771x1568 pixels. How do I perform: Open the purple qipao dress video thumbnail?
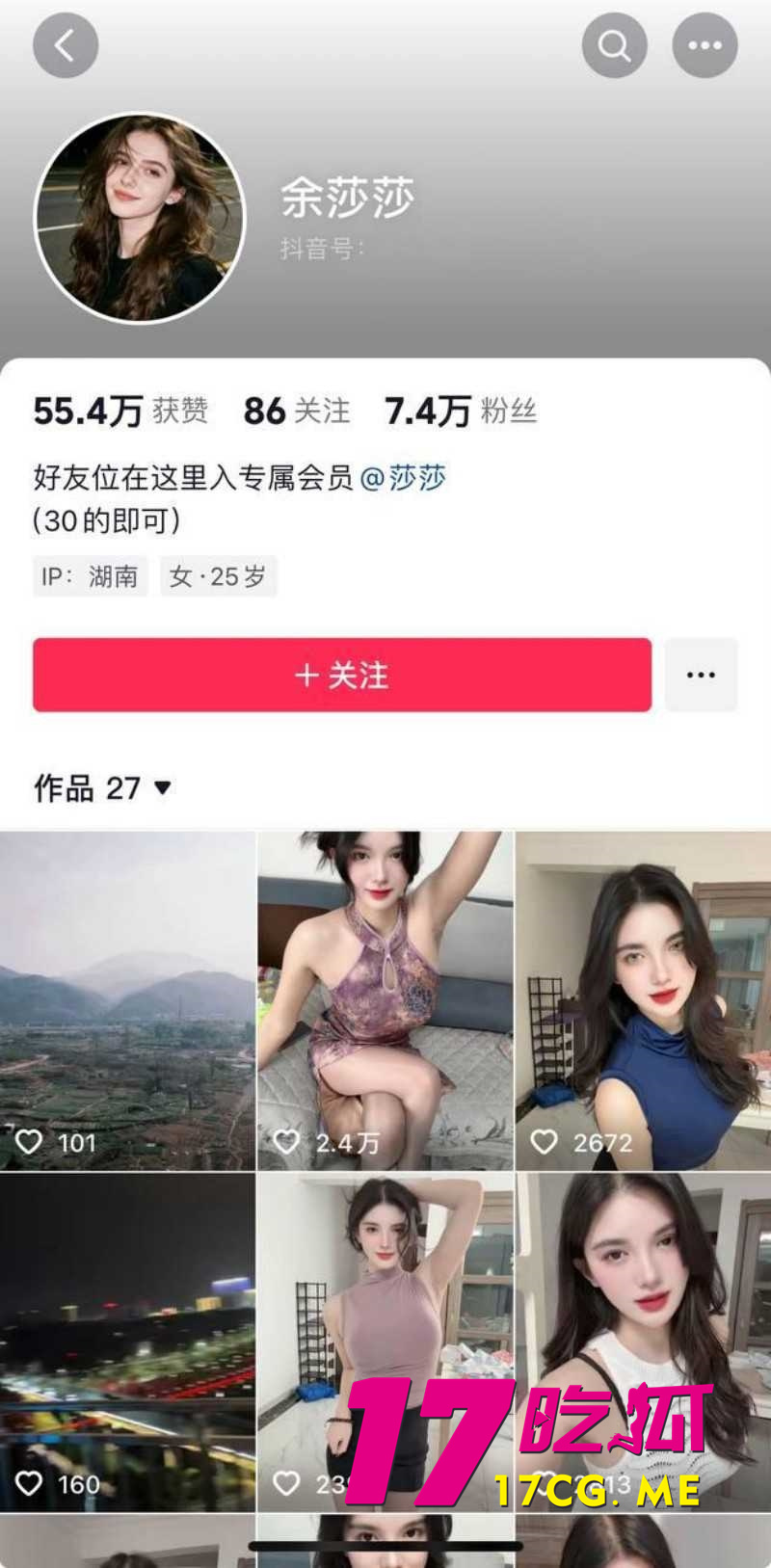[x=385, y=997]
